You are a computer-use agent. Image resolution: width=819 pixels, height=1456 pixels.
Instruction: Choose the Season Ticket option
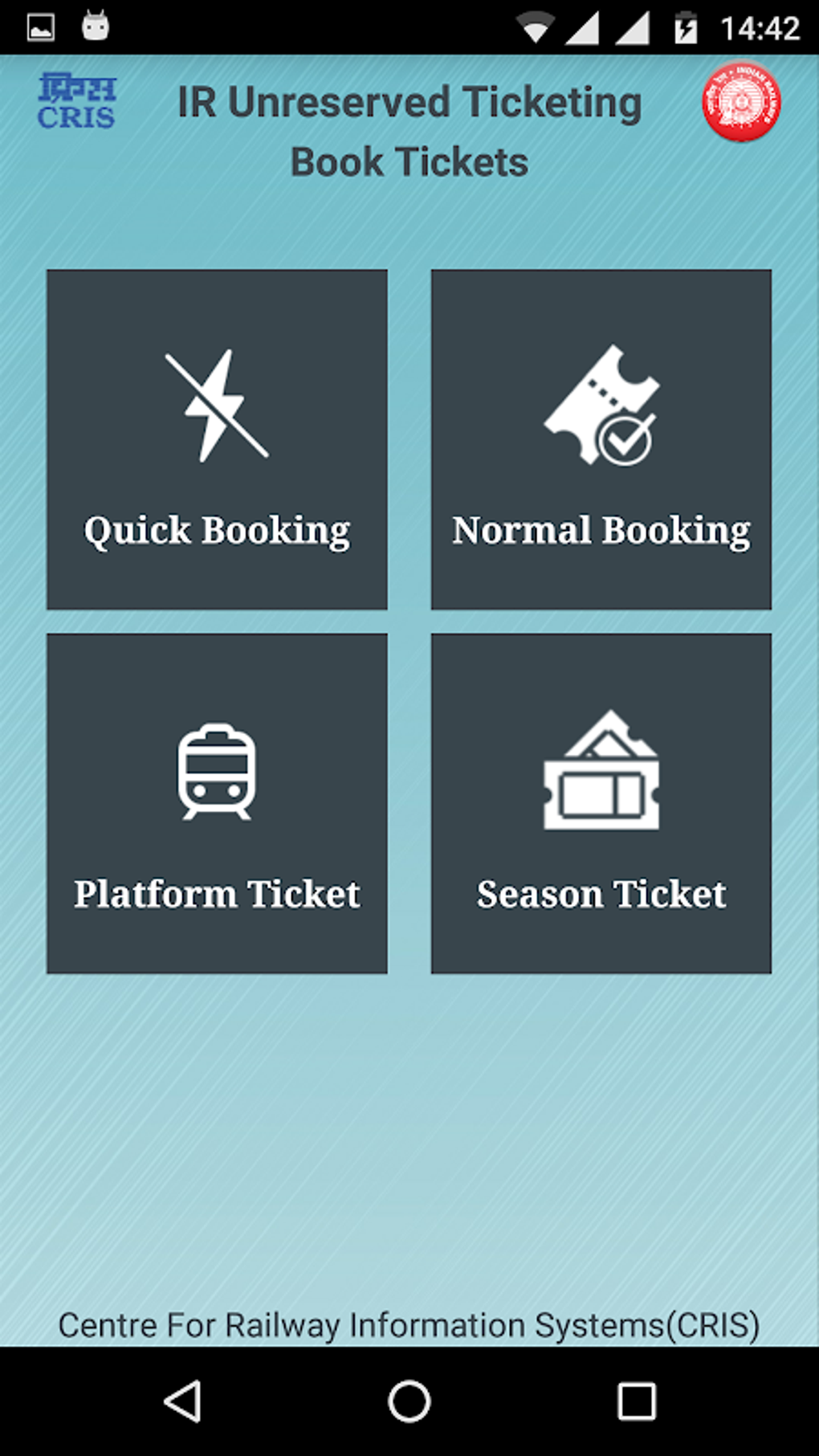(x=601, y=803)
